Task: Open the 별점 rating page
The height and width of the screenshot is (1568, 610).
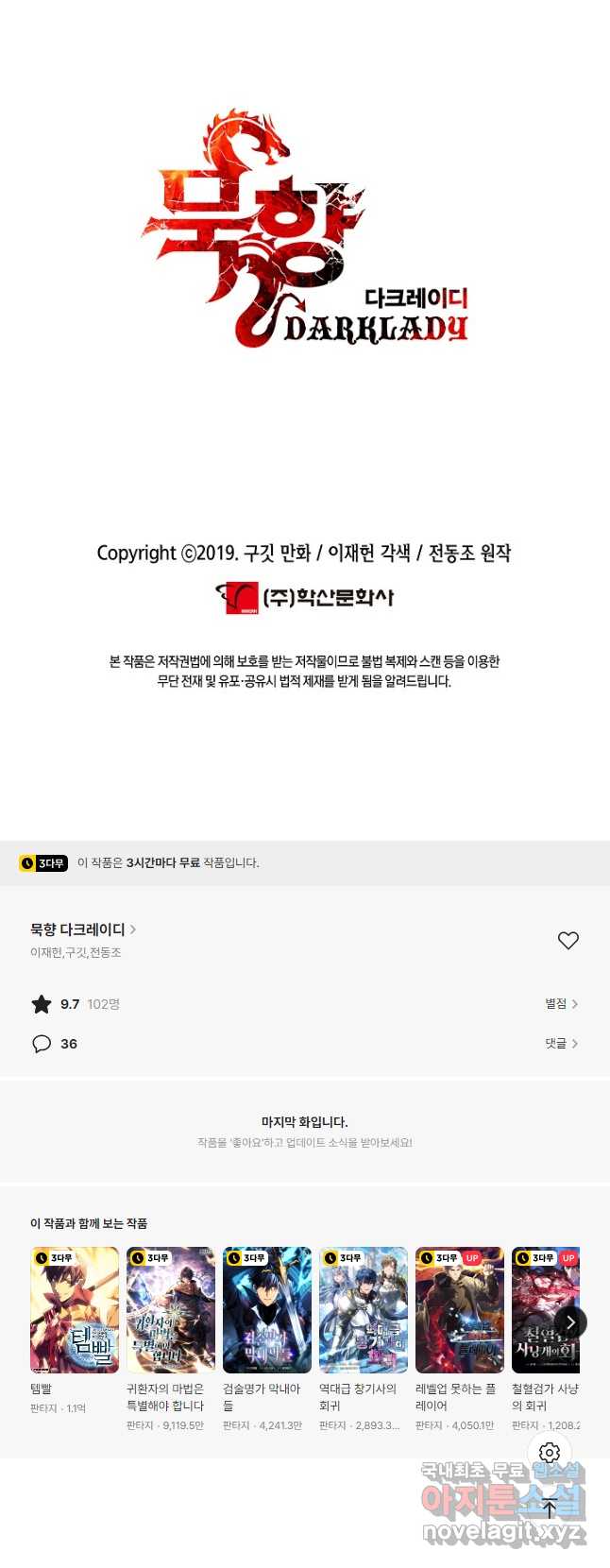Action: click(561, 1003)
